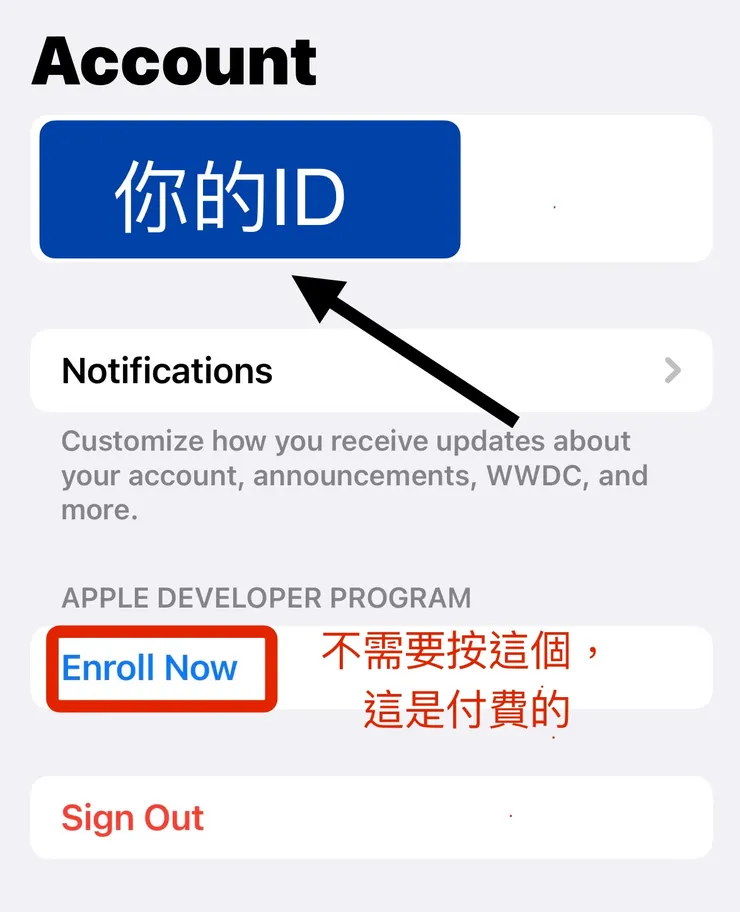Viewport: 740px width, 912px height.
Task: Select the Account page heading
Action: [172, 62]
